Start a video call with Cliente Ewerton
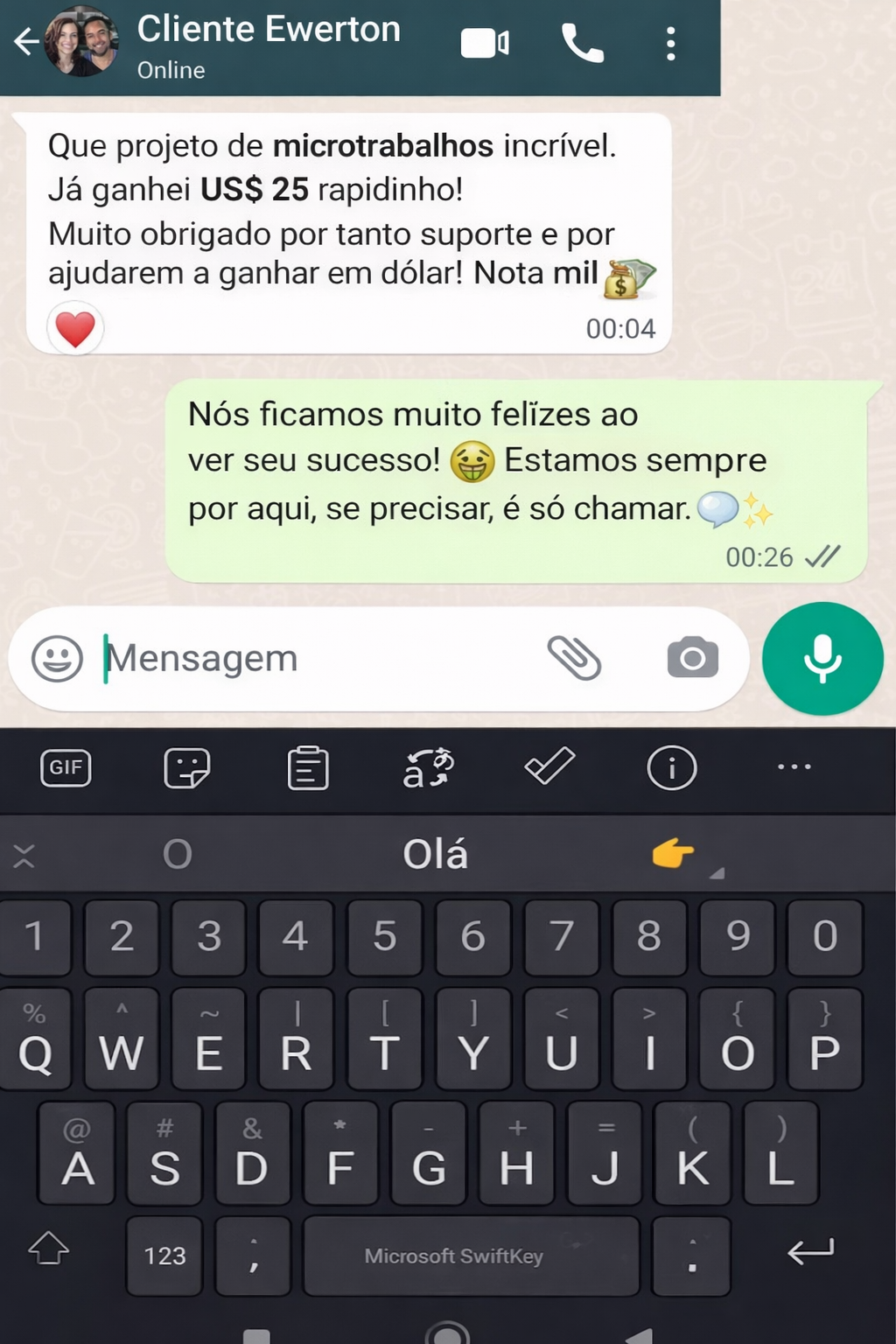Viewport: 896px width, 1344px height. coord(485,43)
